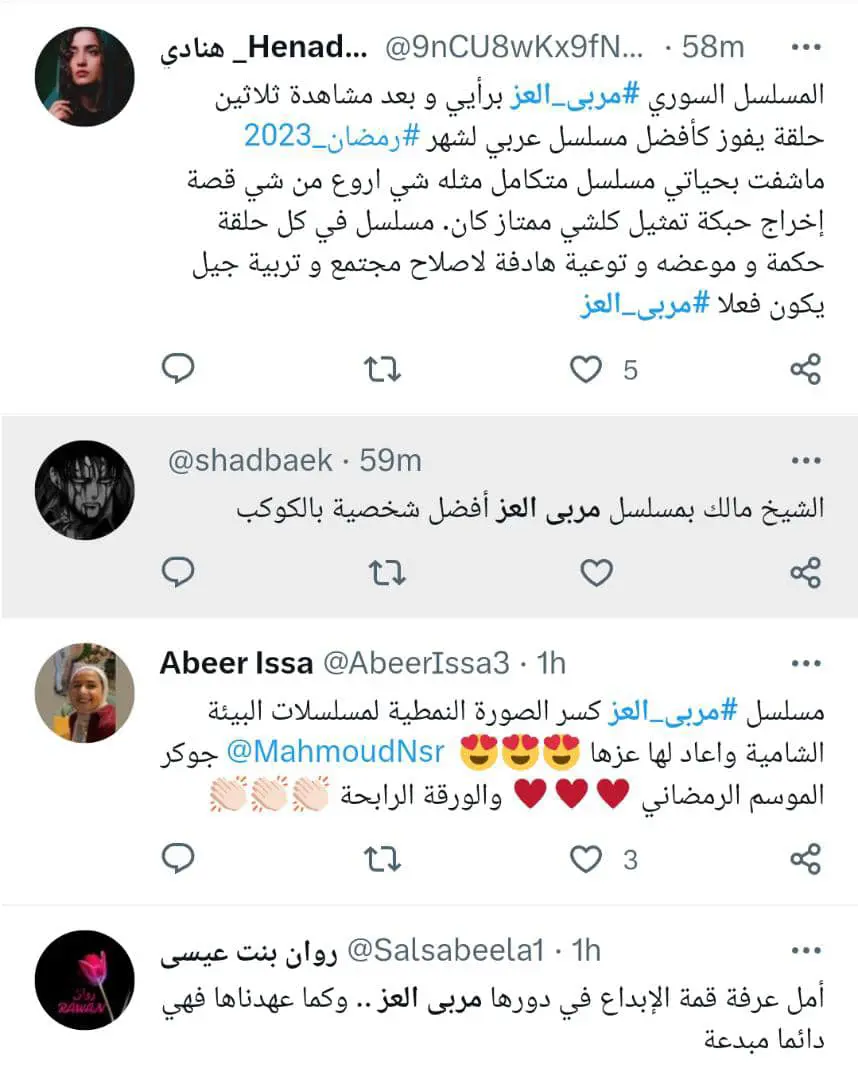Reply to Henadi's tweet about مربى العز
The image size is (858, 1080).
coord(178,370)
